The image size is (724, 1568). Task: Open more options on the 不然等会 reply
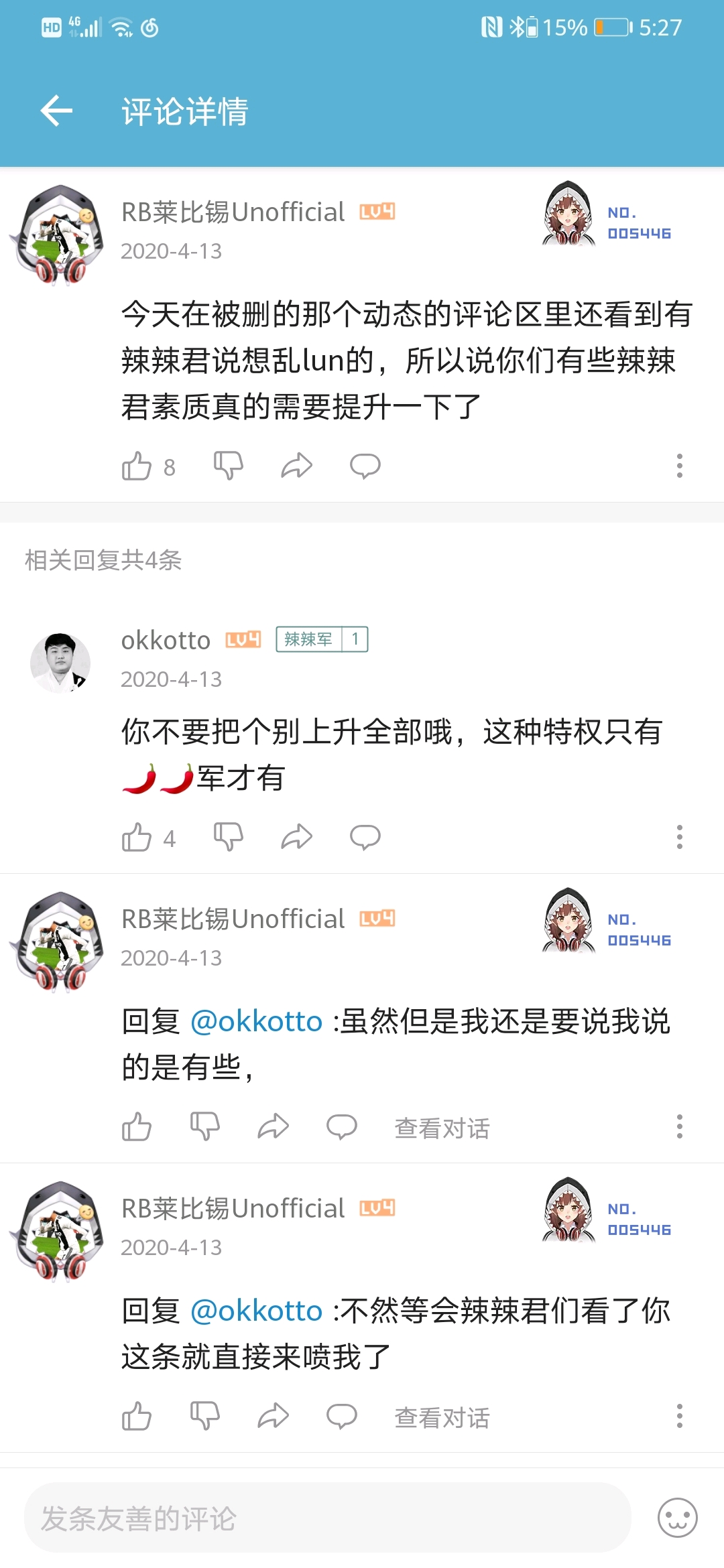coord(679,1416)
